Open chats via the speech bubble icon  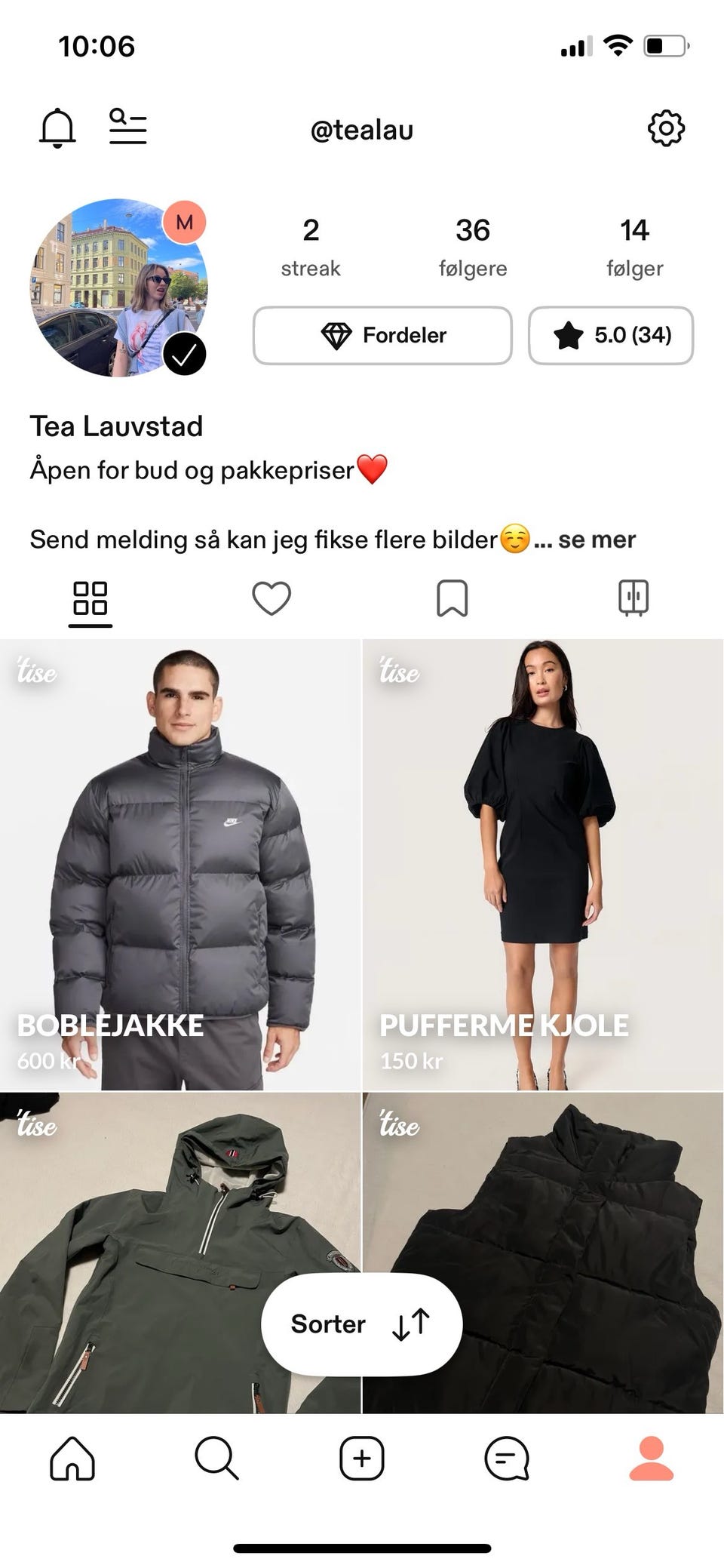coord(507,1459)
